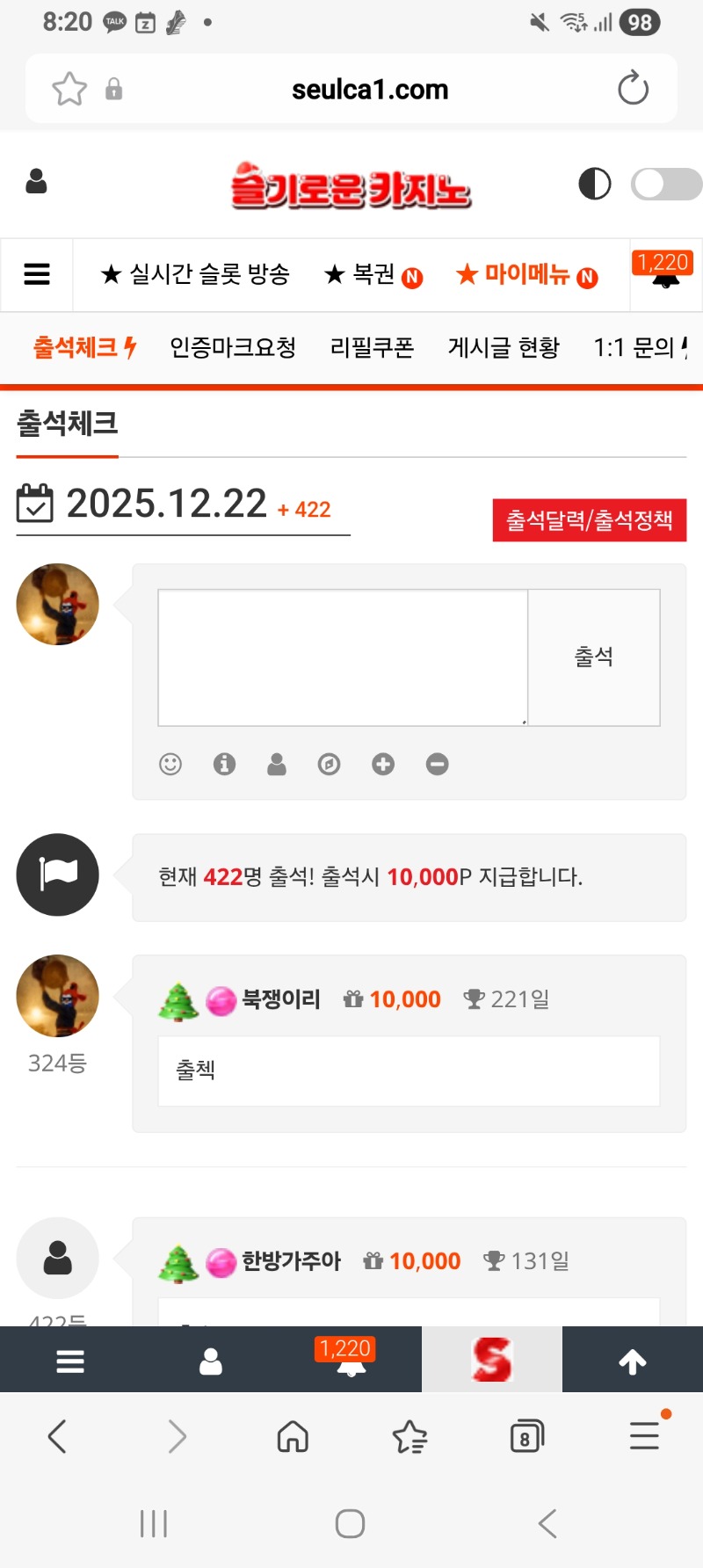Reload the page in browser address bar
The height and width of the screenshot is (1568, 703).
click(x=633, y=89)
